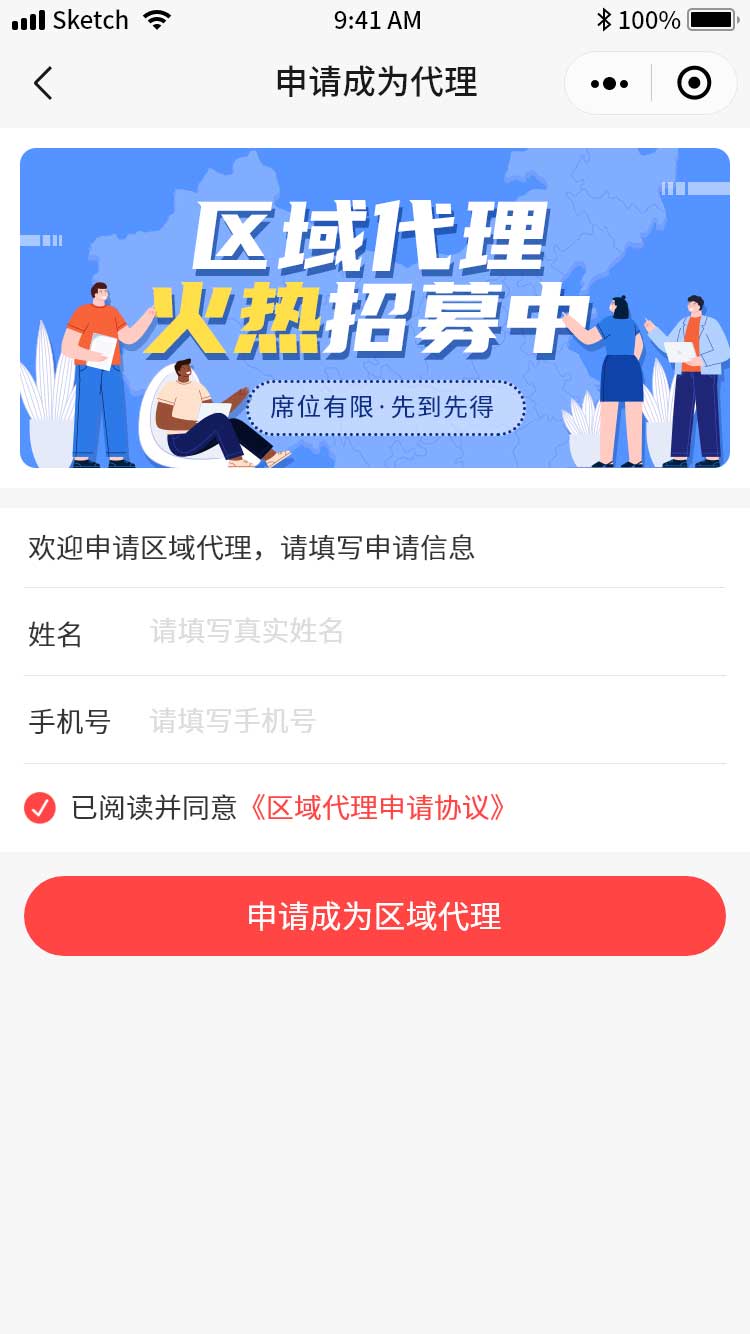Viewport: 750px width, 1334px height.
Task: Uncheck the 已阅读并同意 agreement checkbox
Action: coord(40,808)
